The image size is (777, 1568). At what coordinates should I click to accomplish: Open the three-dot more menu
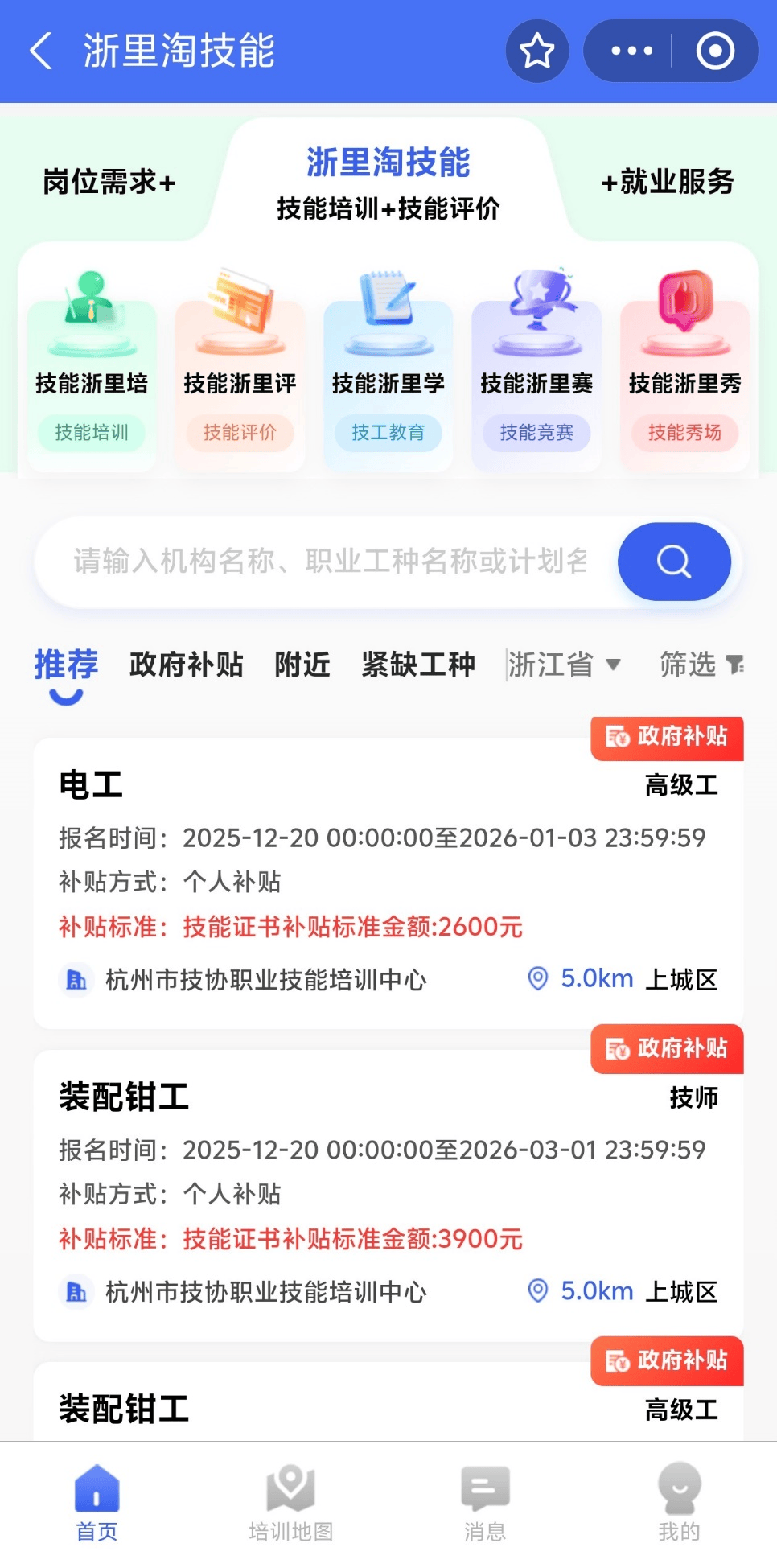pos(631,51)
